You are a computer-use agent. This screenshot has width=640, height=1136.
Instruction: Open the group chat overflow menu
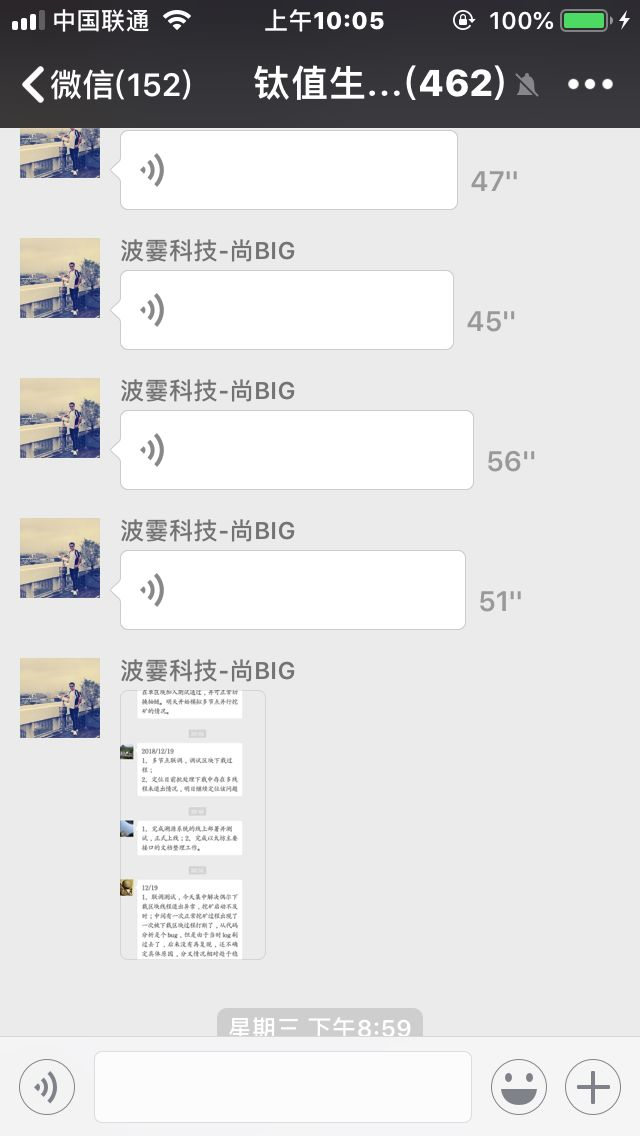point(589,85)
